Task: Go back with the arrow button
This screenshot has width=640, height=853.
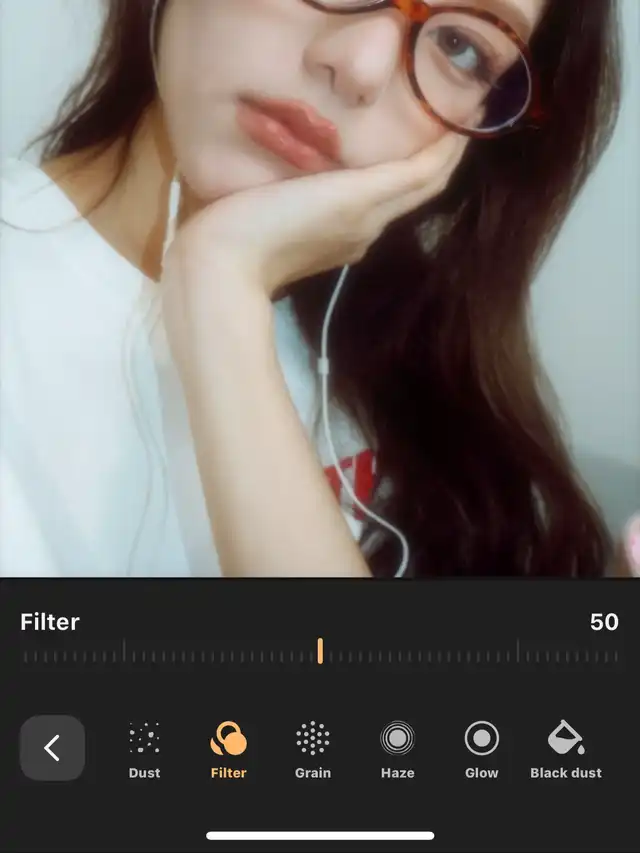Action: pos(52,748)
